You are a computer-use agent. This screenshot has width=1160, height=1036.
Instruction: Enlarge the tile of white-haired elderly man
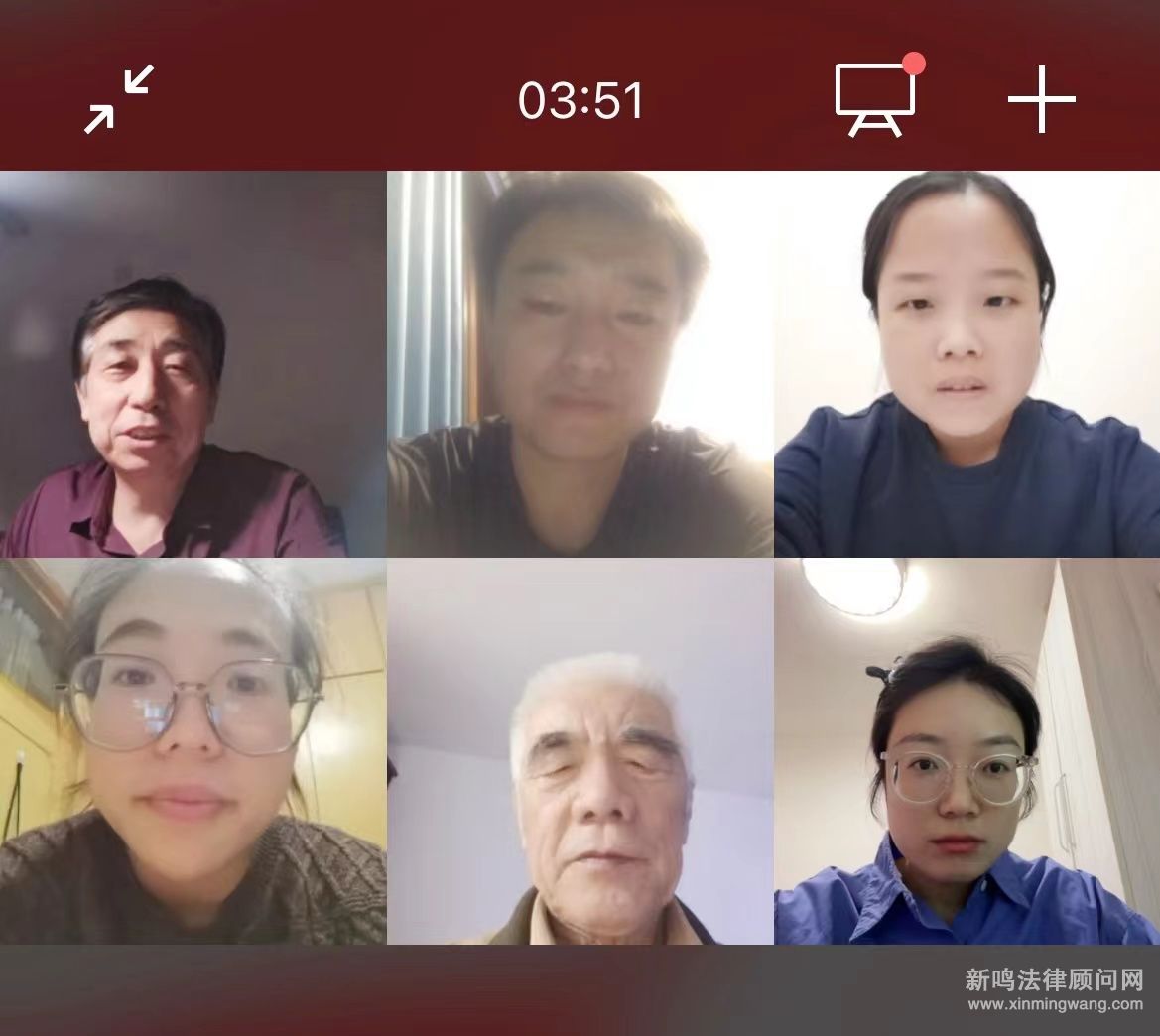click(580, 751)
